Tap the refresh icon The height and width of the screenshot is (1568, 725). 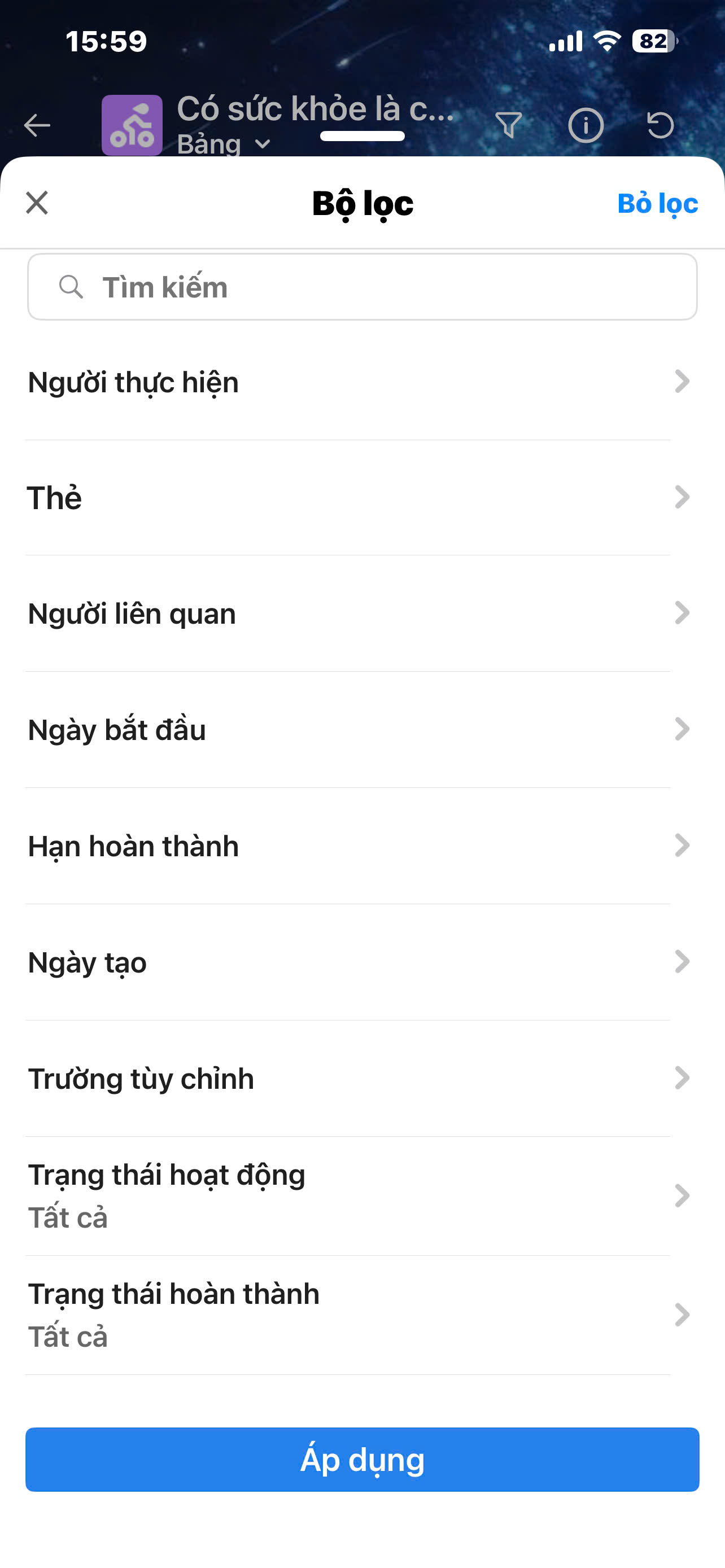point(661,125)
